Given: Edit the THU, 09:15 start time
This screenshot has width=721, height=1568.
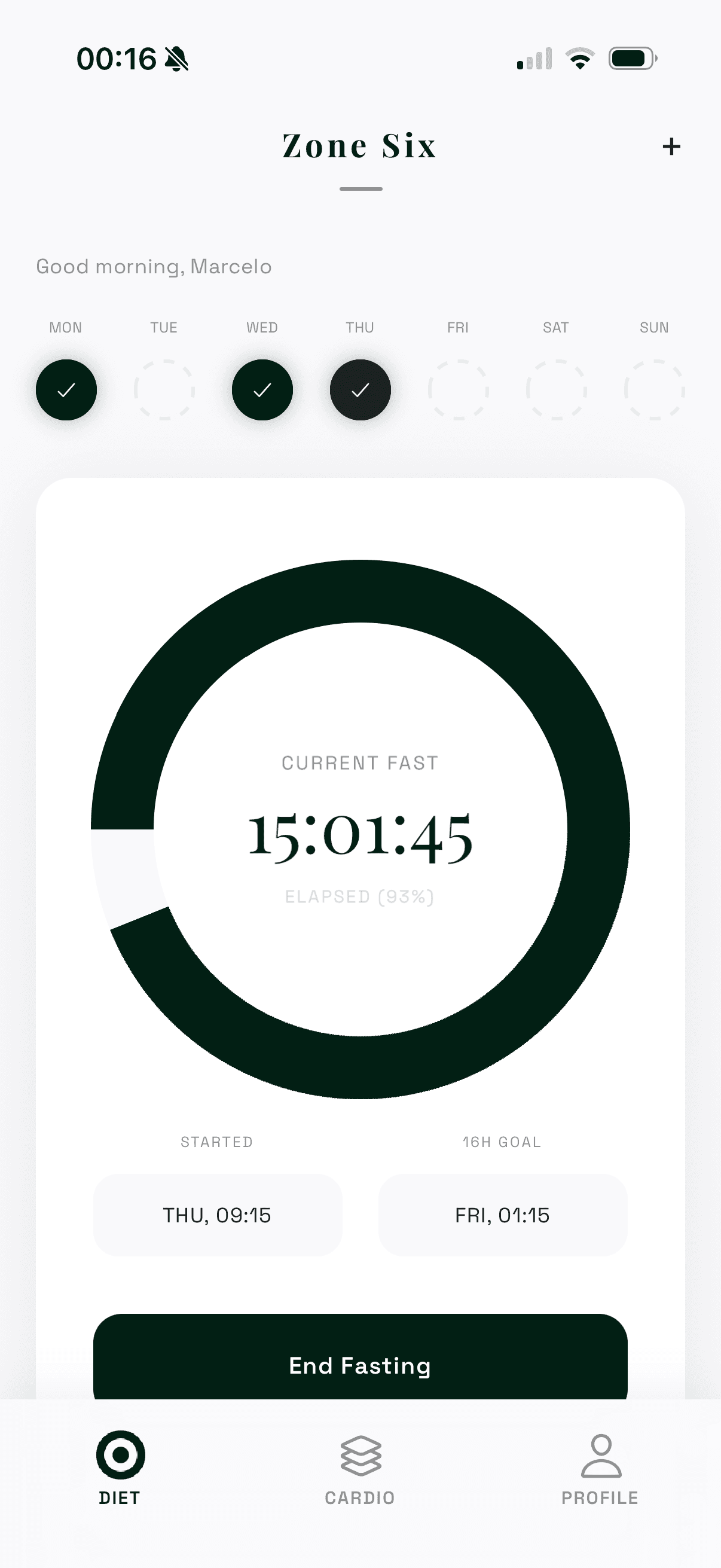Looking at the screenshot, I should click(217, 1215).
